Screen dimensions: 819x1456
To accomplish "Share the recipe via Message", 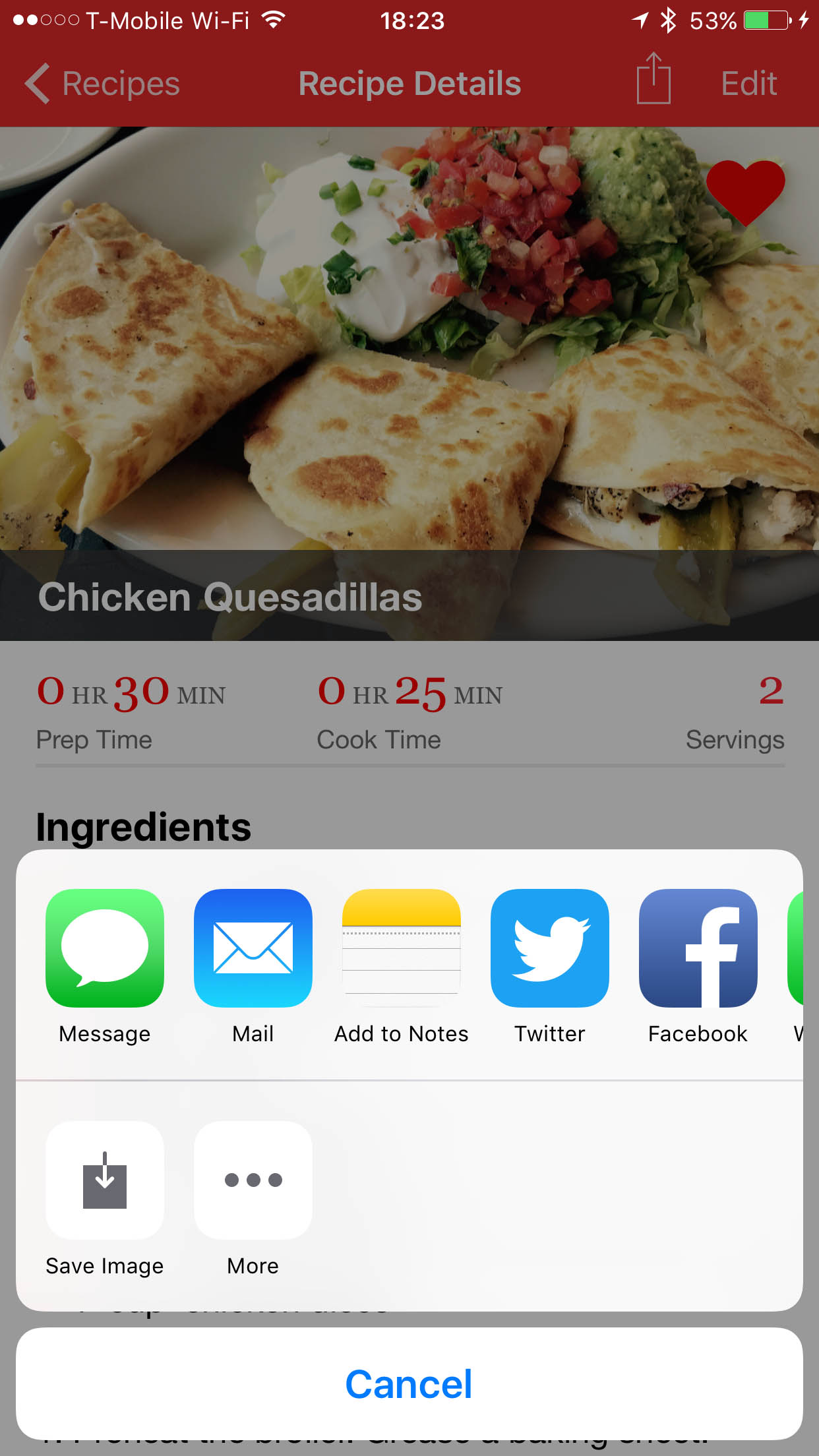I will [x=105, y=948].
